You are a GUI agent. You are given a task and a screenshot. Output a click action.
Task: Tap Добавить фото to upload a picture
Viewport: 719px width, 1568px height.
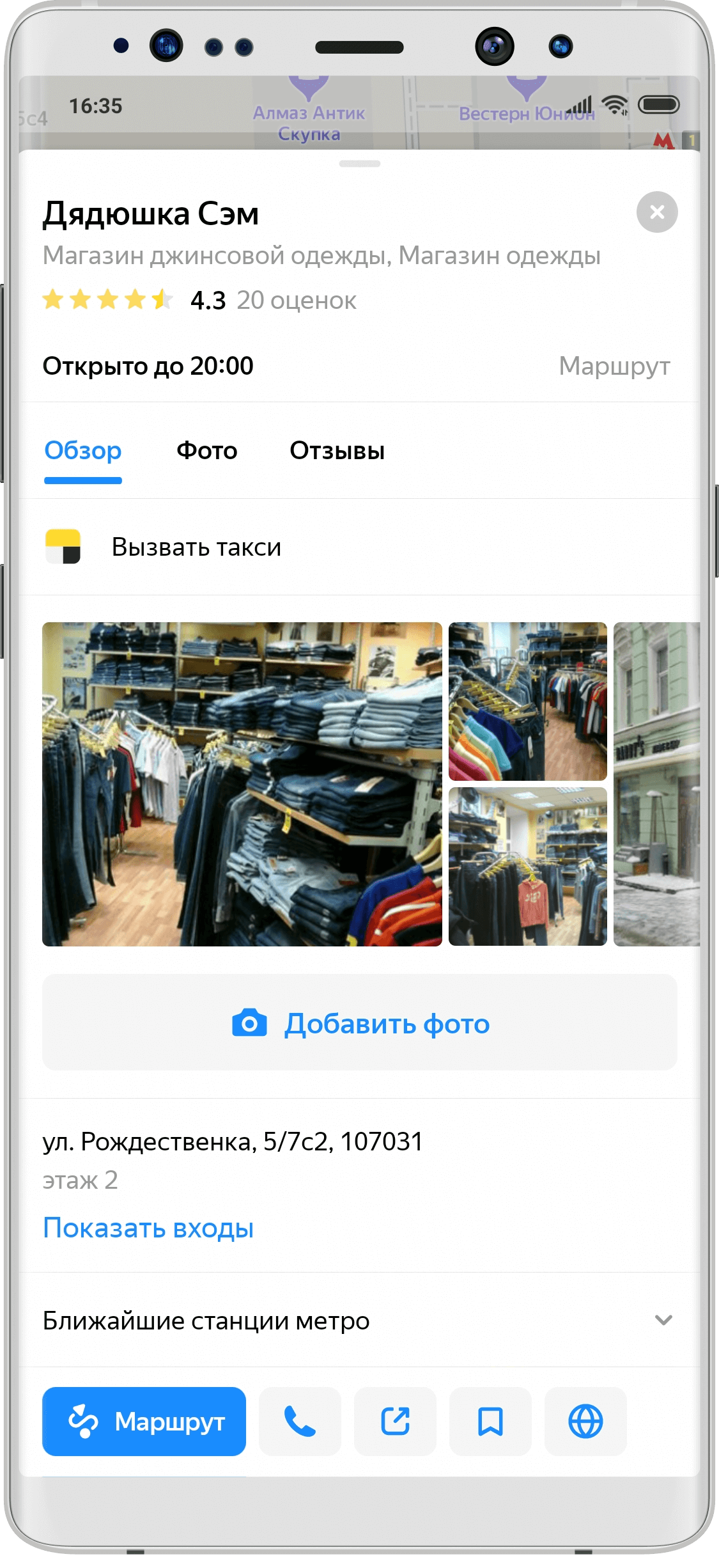(359, 1023)
